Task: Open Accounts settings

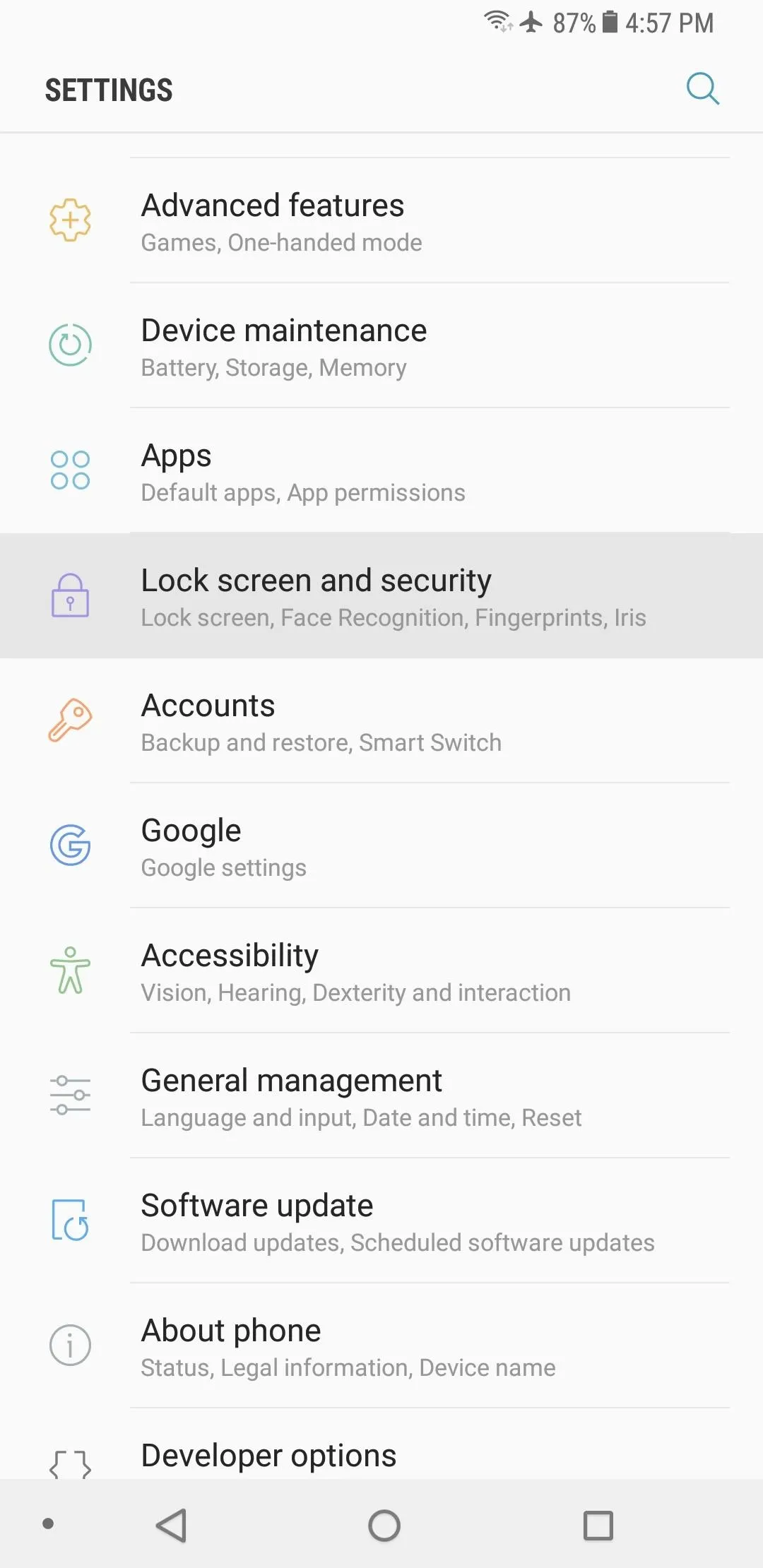Action: coord(381,720)
